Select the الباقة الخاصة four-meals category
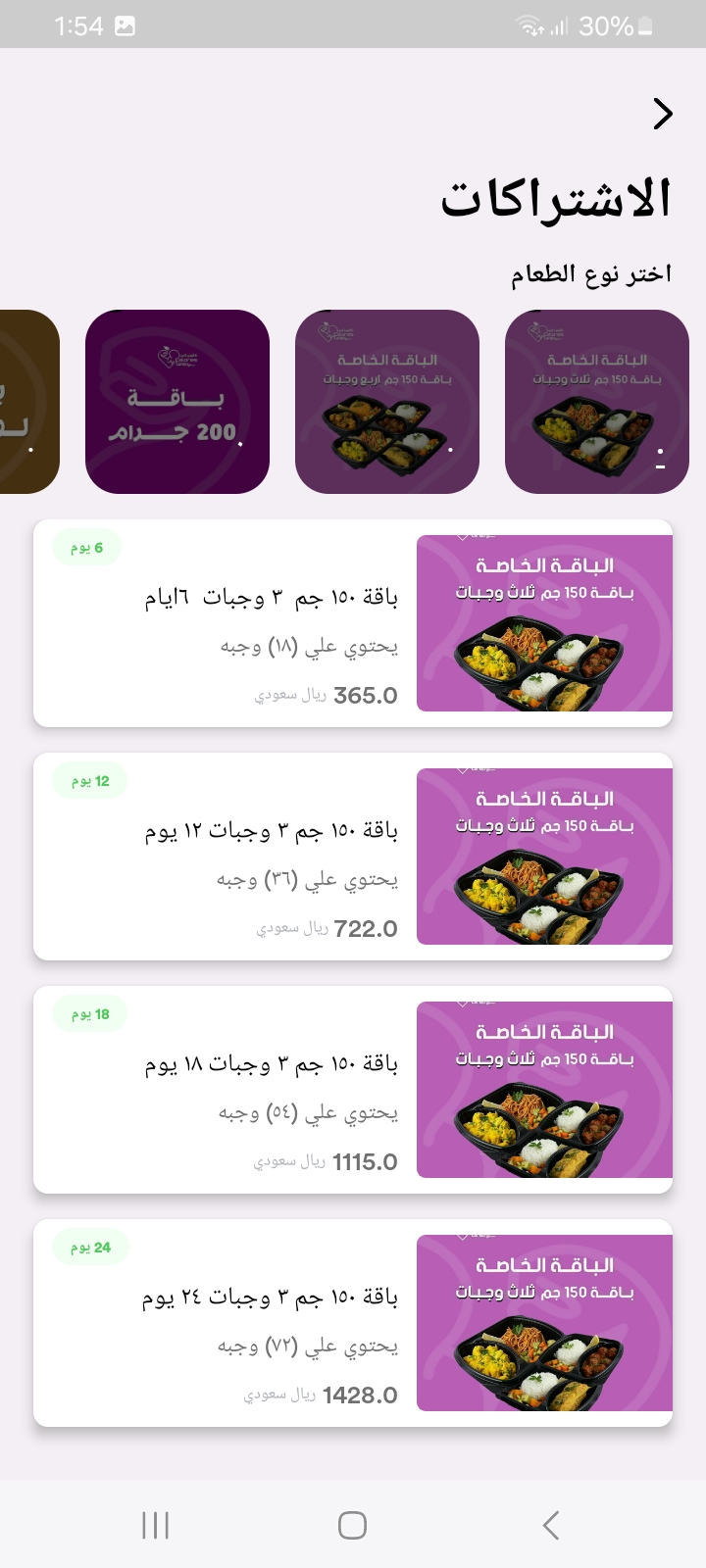Image resolution: width=706 pixels, height=1568 pixels. pos(387,399)
